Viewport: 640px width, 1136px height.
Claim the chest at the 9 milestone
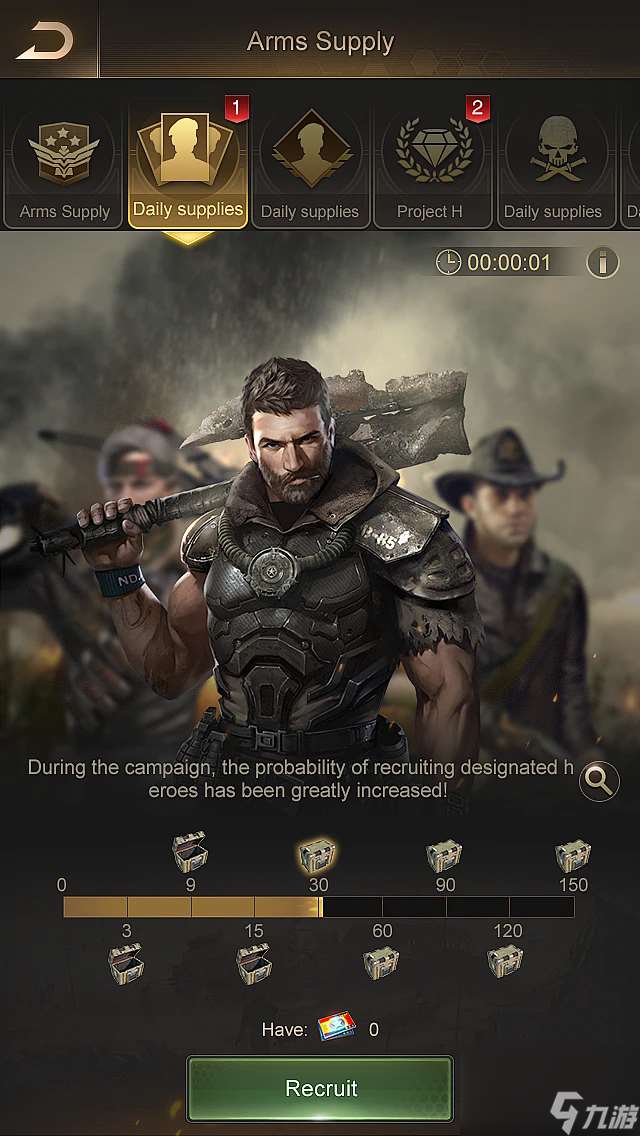point(189,852)
